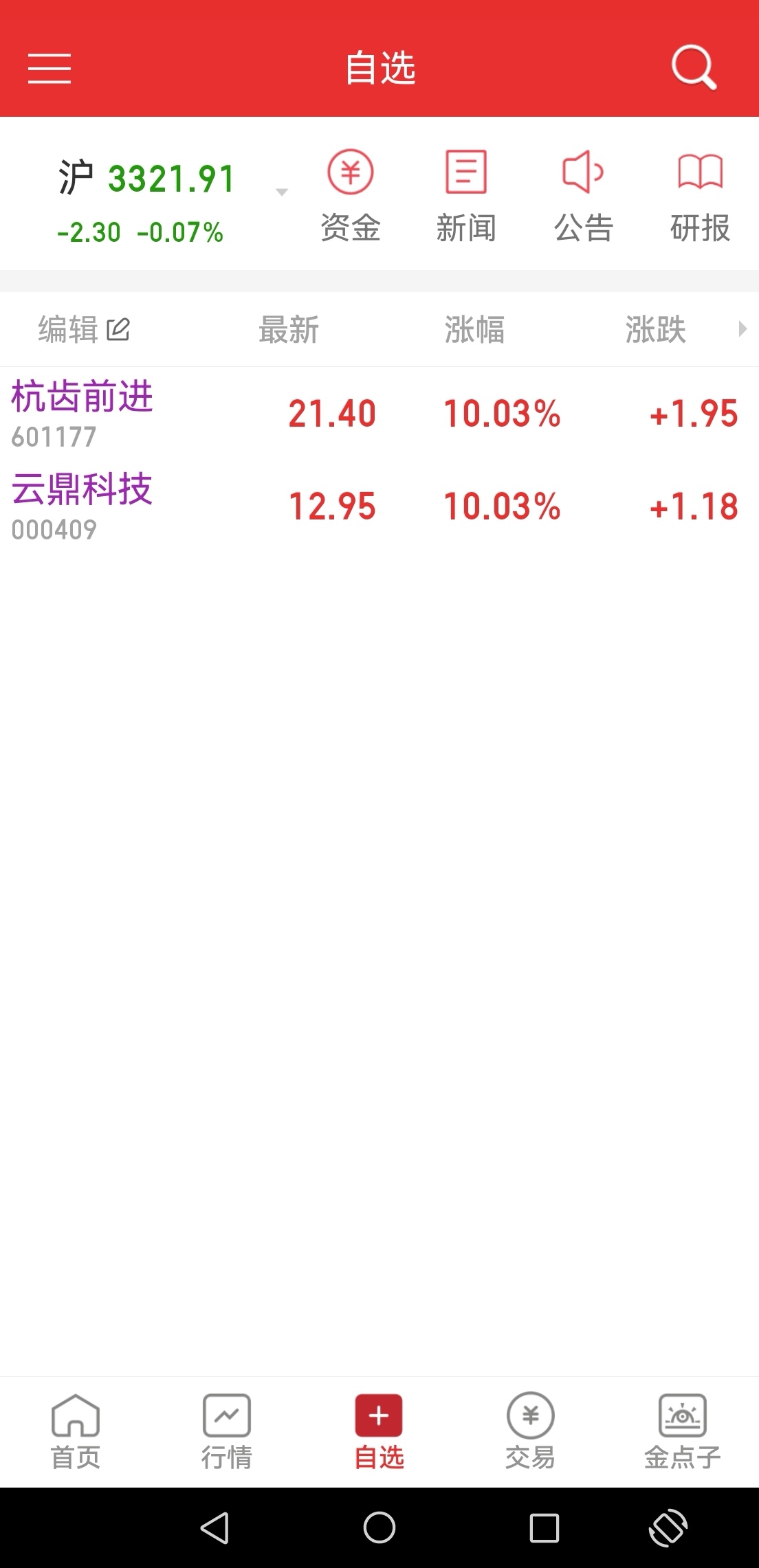Sort the list by 涨跌 column
The image size is (759, 1568).
[655, 329]
